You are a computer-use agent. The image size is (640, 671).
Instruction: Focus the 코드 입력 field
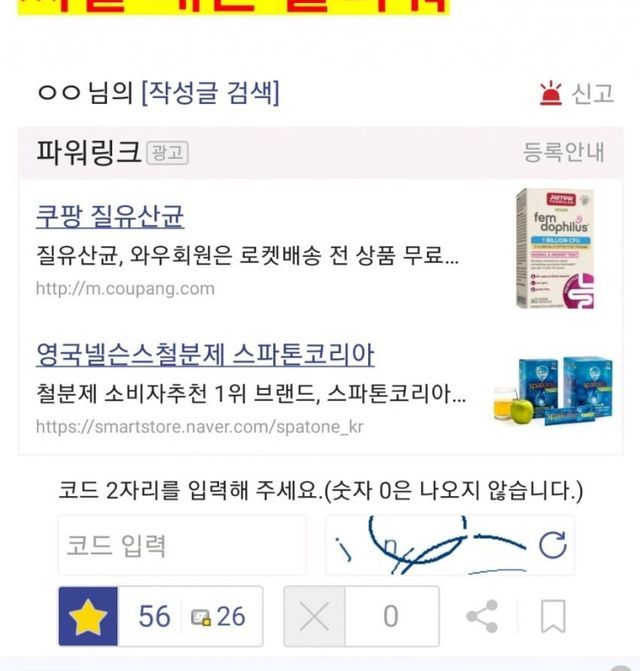(x=181, y=546)
